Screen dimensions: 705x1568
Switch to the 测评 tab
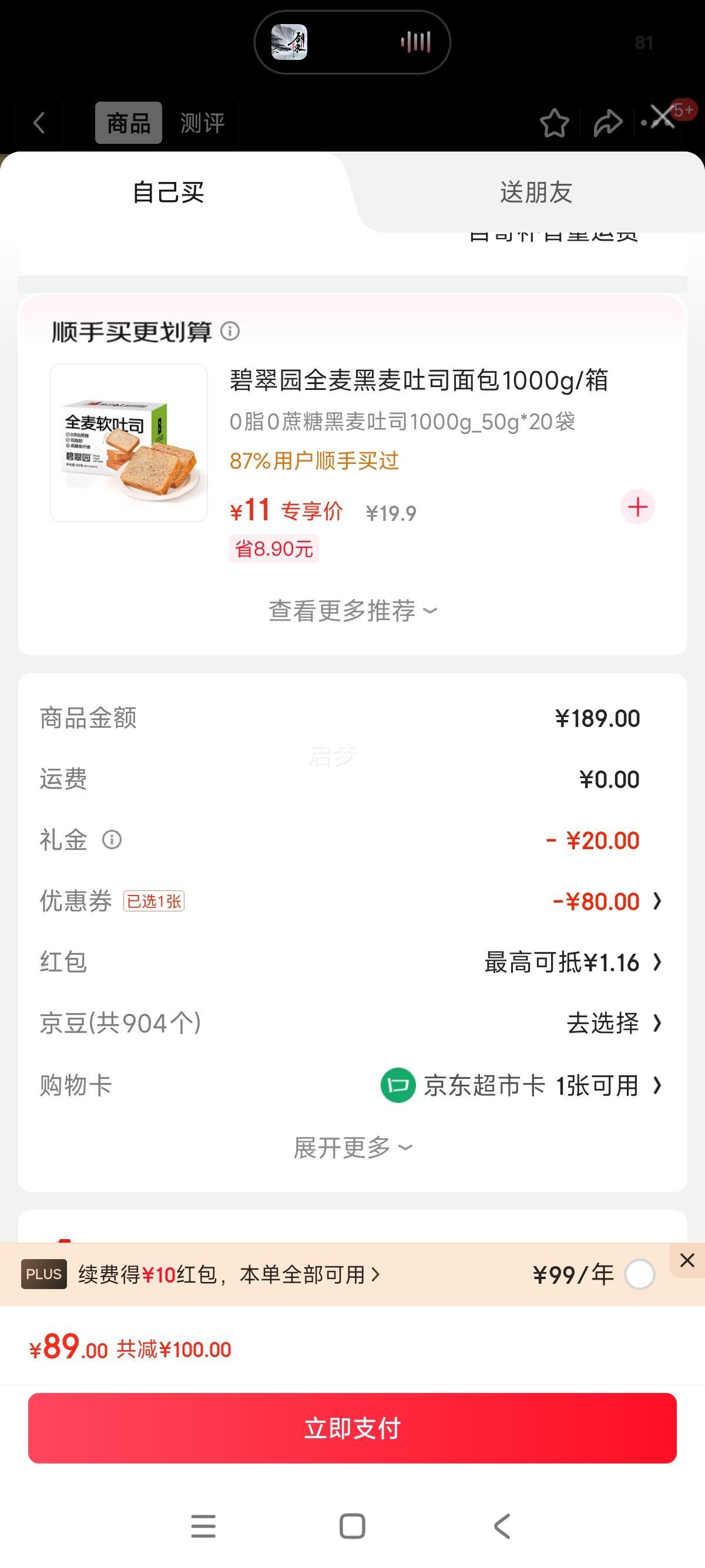tap(202, 122)
